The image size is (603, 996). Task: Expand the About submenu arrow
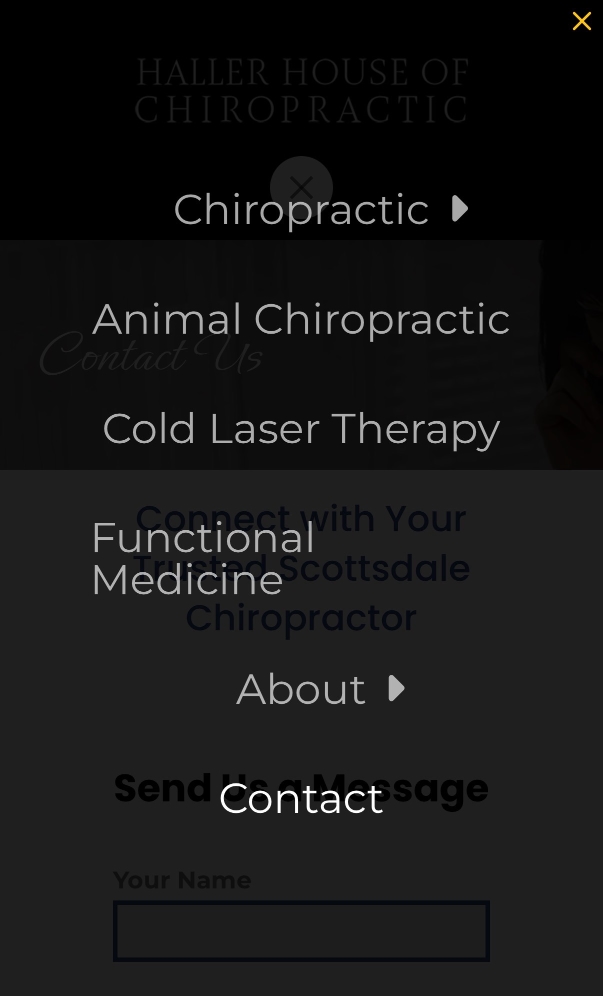click(397, 689)
